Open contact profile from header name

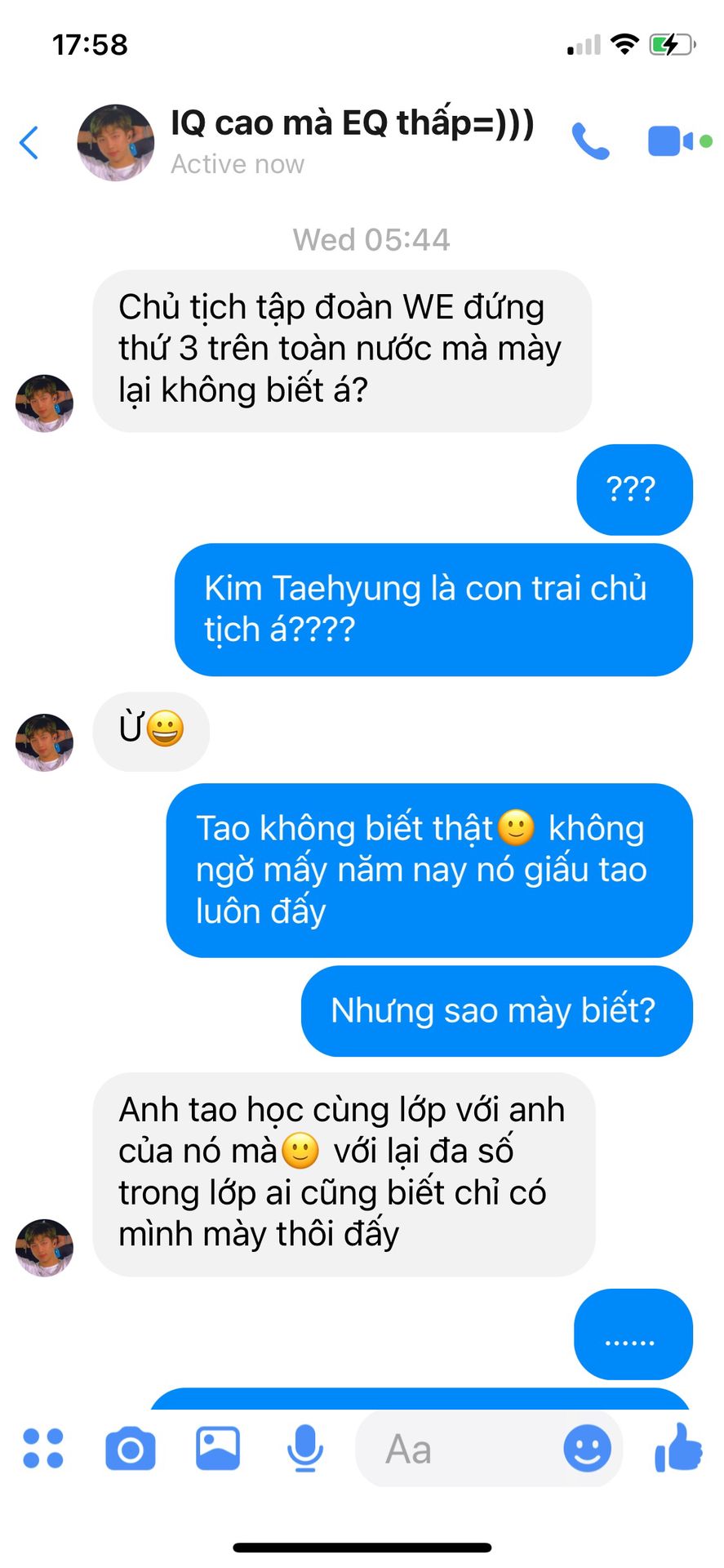351,124
